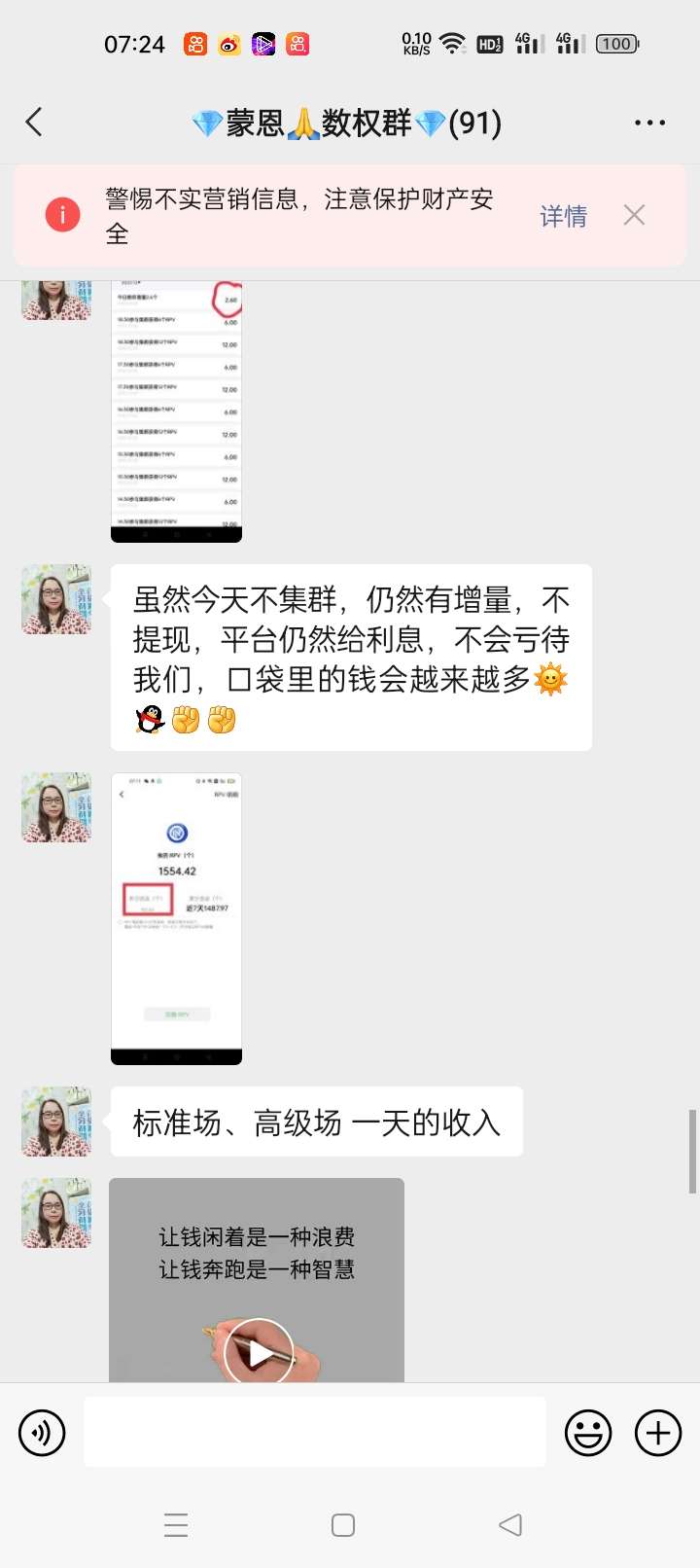This screenshot has width=700, height=1568.
Task: Open the plus attachments menu
Action: click(658, 1433)
